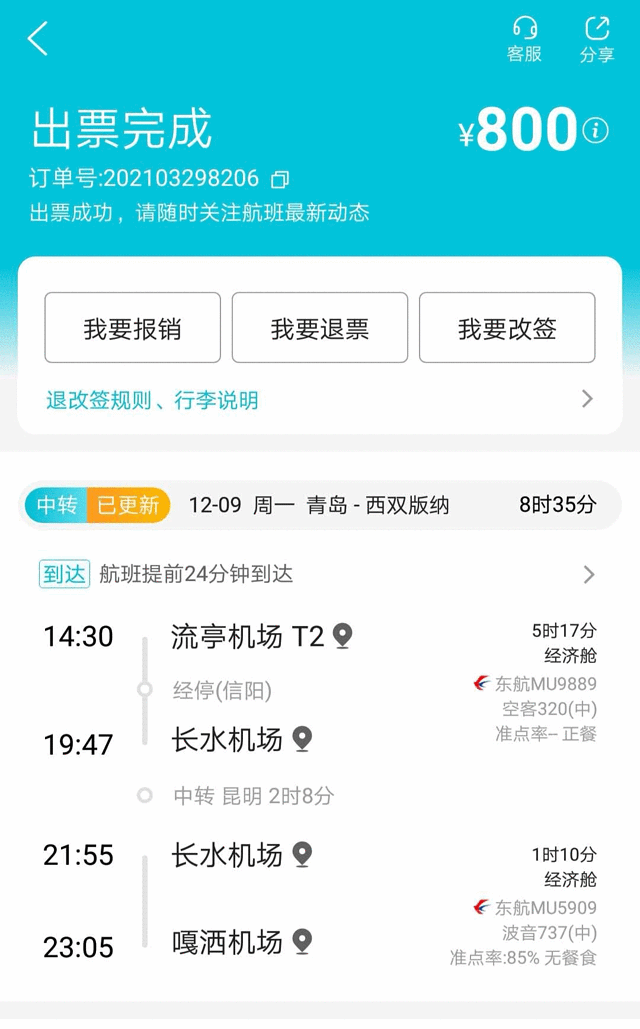Screen dimensions: 640x1029
Task: Open customer service (客服)
Action: point(524,39)
